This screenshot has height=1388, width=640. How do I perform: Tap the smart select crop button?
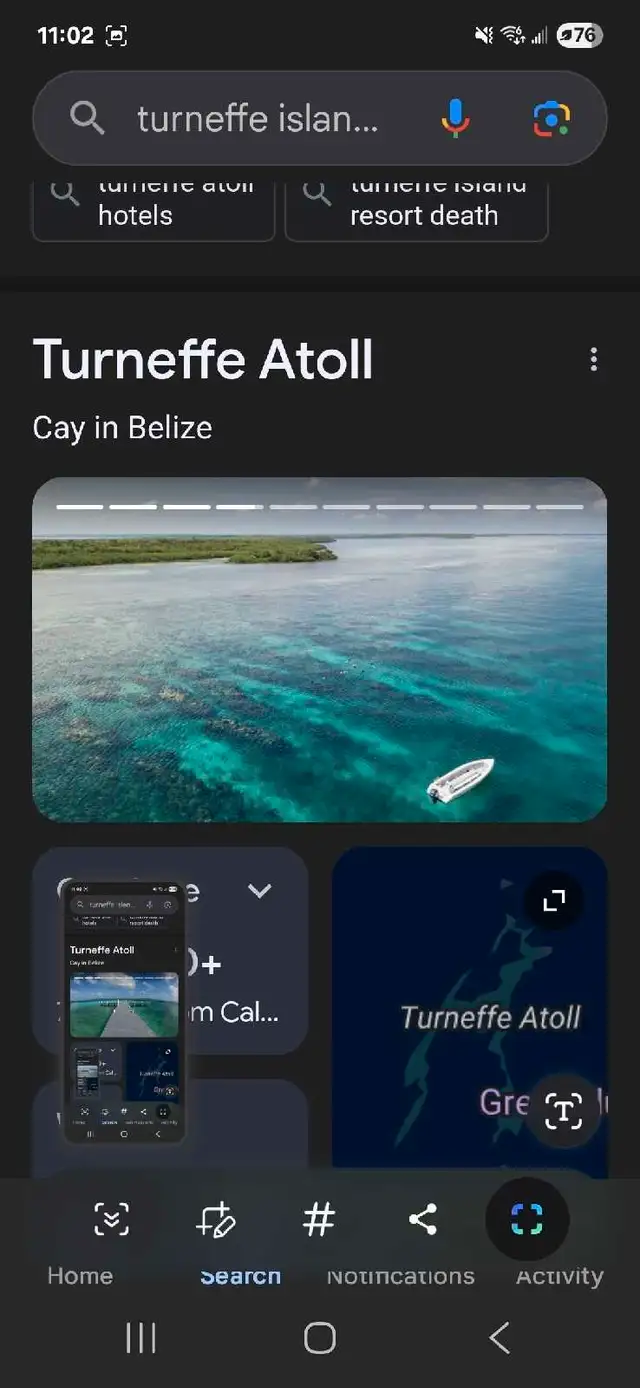click(x=527, y=1220)
